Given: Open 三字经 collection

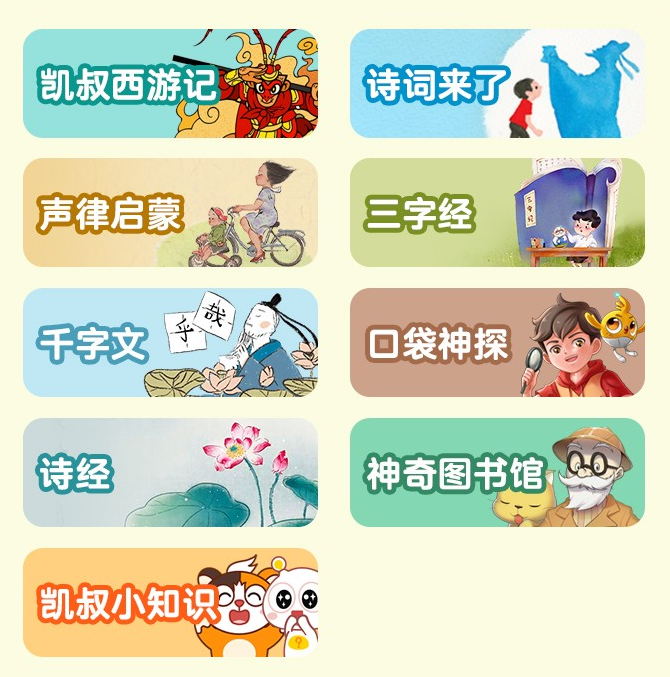Looking at the screenshot, I should 497,213.
